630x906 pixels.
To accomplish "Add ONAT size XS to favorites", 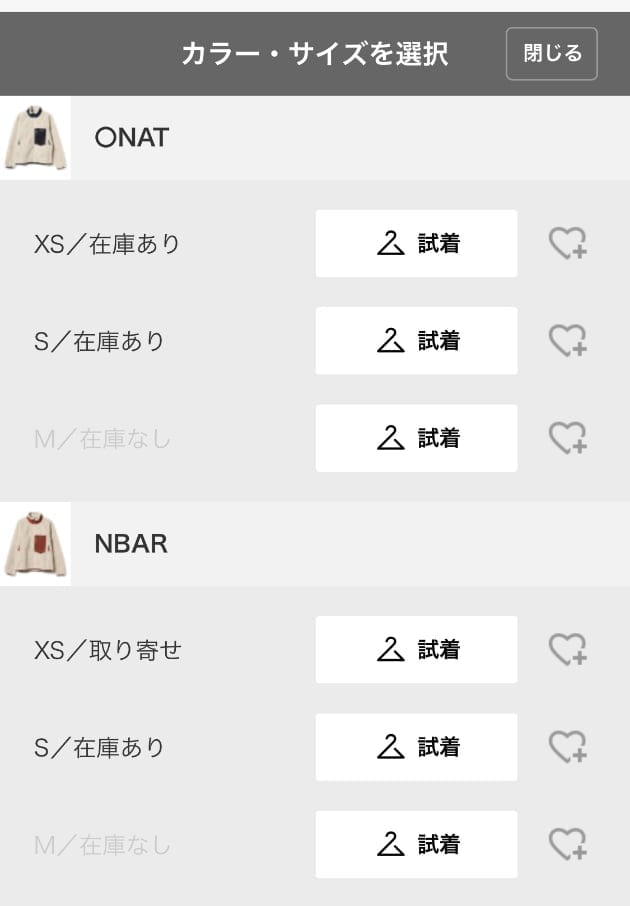I will 567,243.
